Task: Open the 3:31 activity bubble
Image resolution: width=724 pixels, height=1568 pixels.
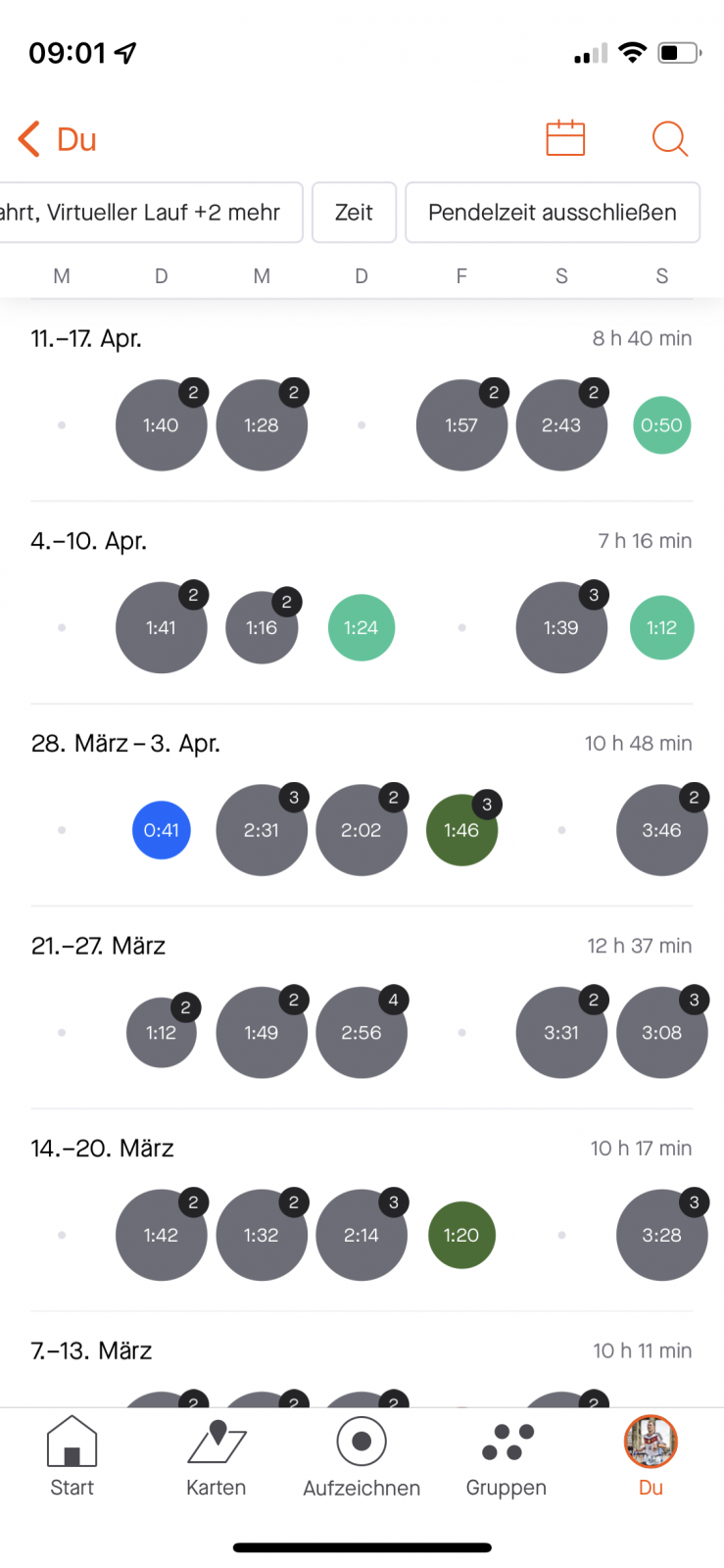Action: pyautogui.click(x=561, y=1033)
